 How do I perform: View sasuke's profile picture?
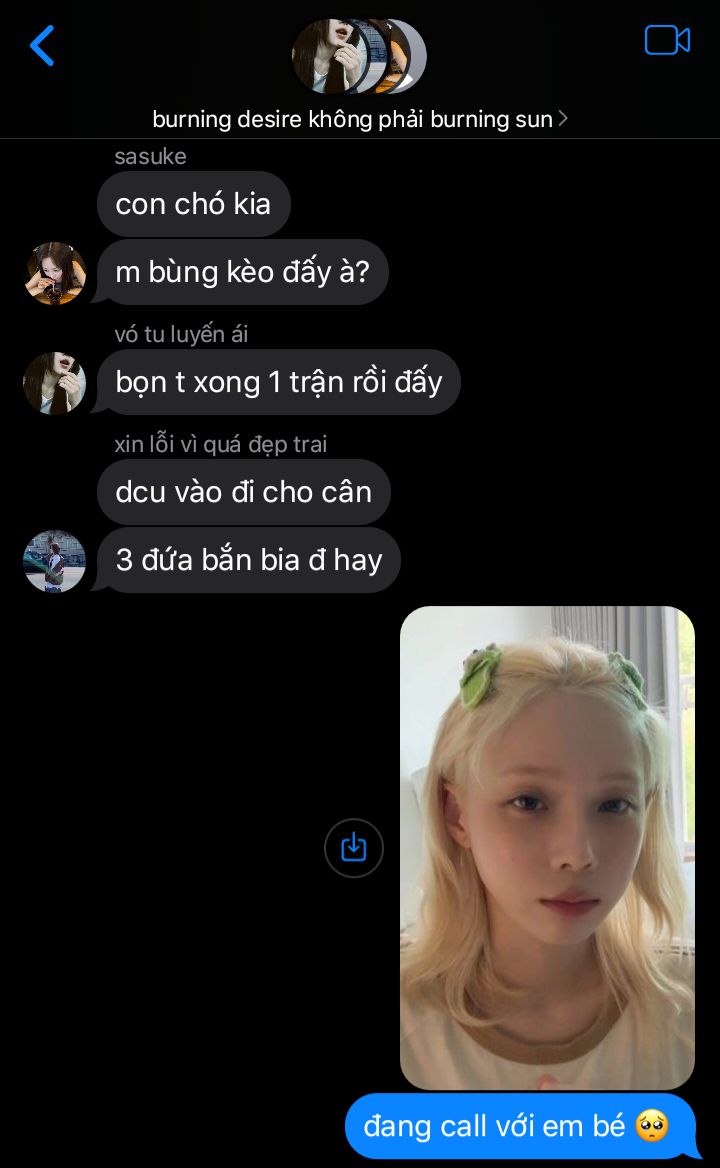[55, 273]
